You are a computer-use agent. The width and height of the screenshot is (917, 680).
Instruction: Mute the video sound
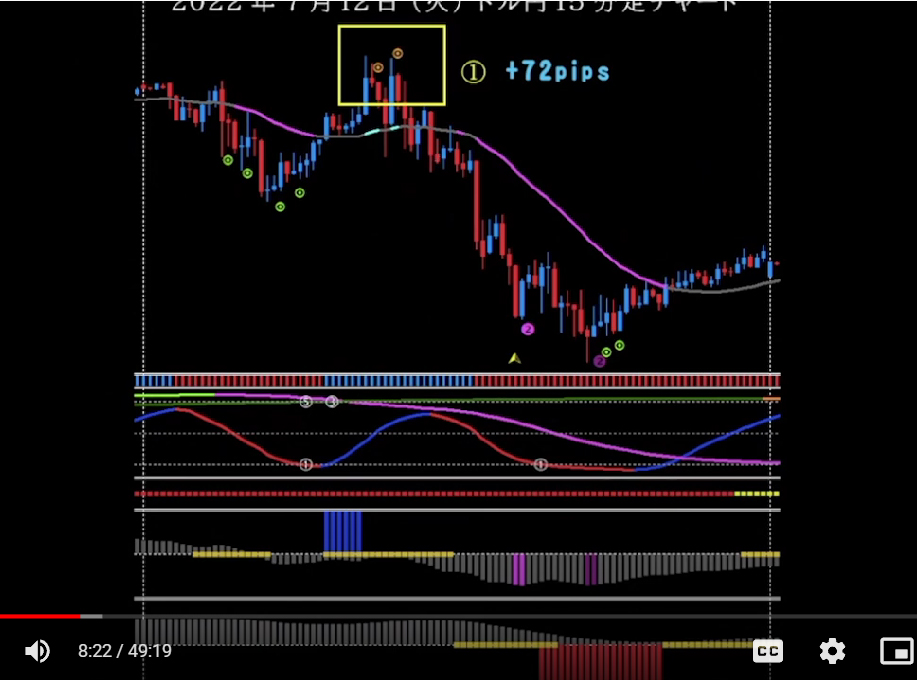(x=37, y=651)
